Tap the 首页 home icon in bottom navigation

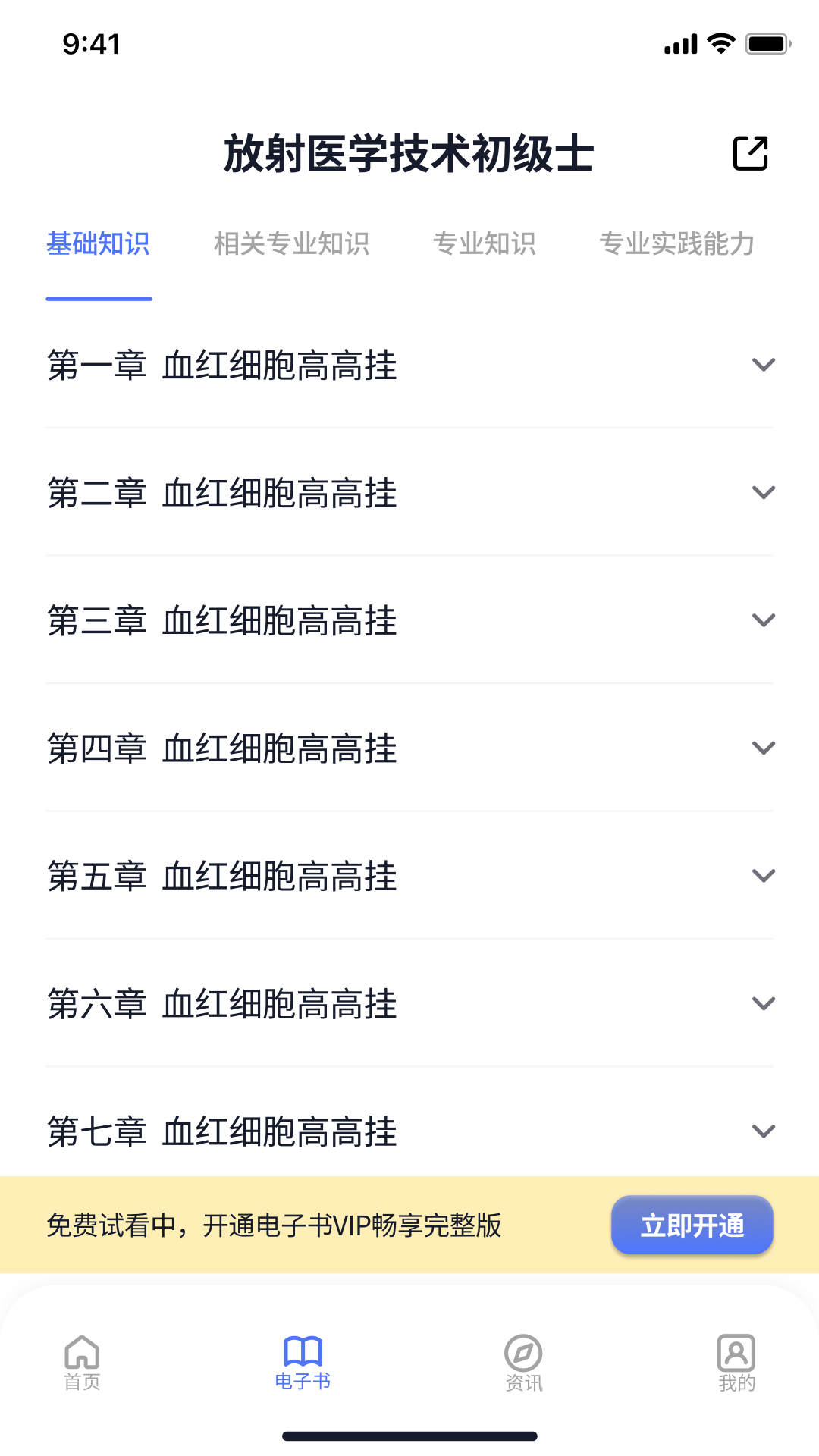click(82, 1357)
